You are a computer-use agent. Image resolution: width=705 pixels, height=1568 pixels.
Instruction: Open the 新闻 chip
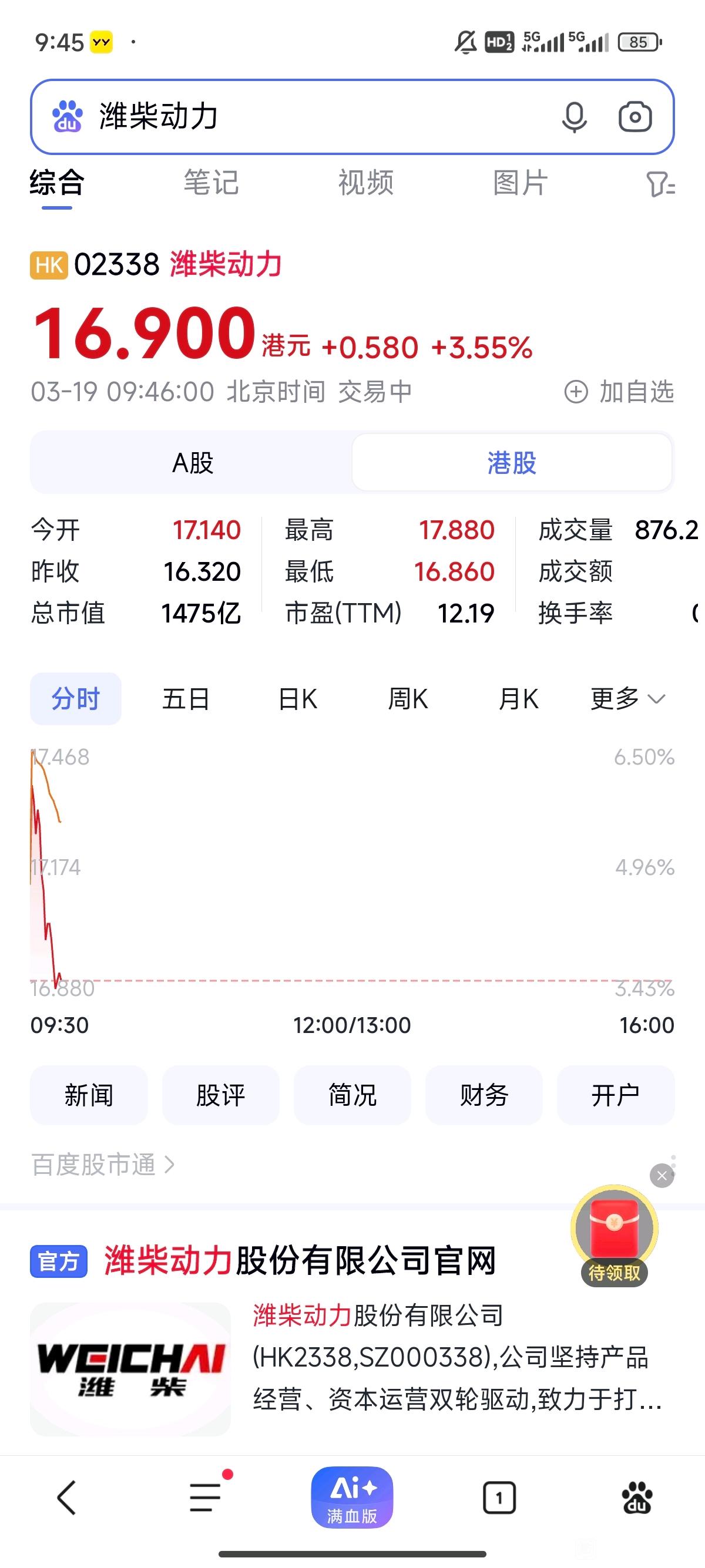[89, 1095]
